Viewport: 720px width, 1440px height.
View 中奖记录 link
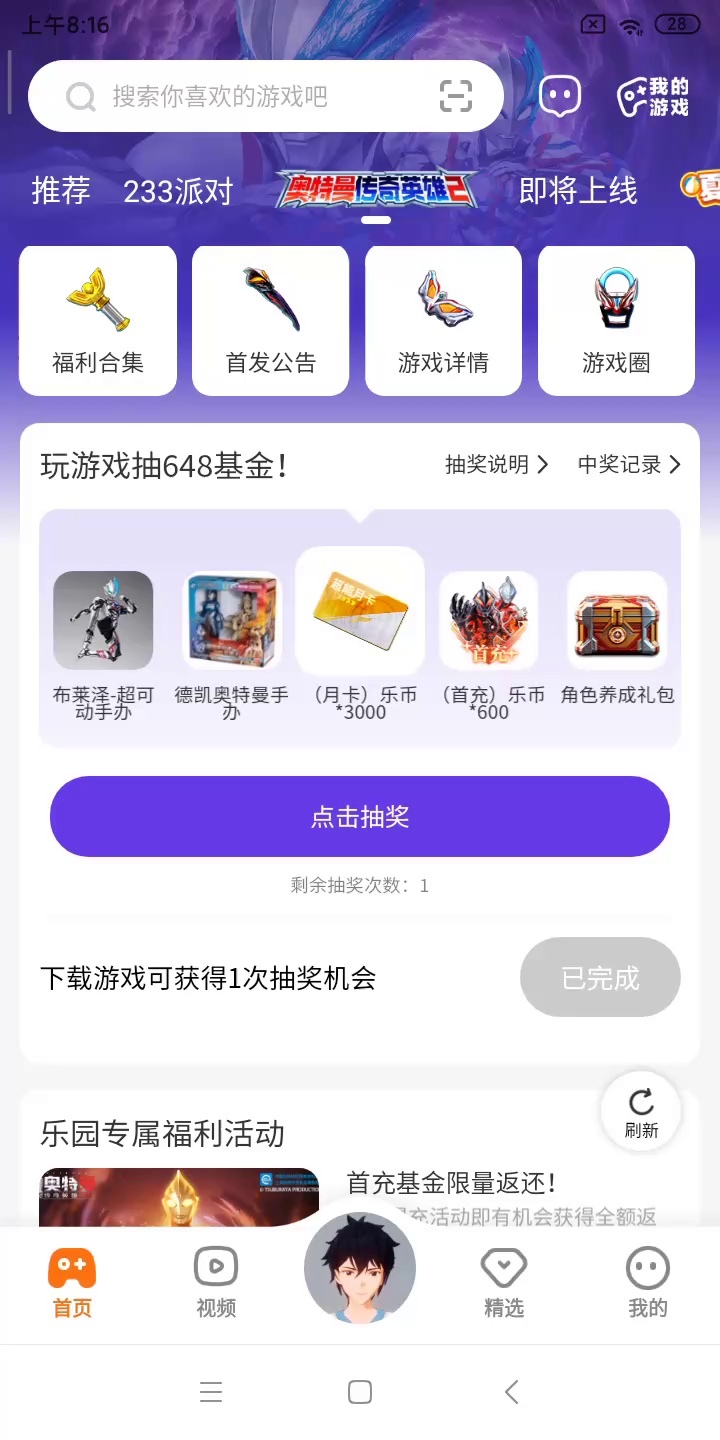pos(629,465)
